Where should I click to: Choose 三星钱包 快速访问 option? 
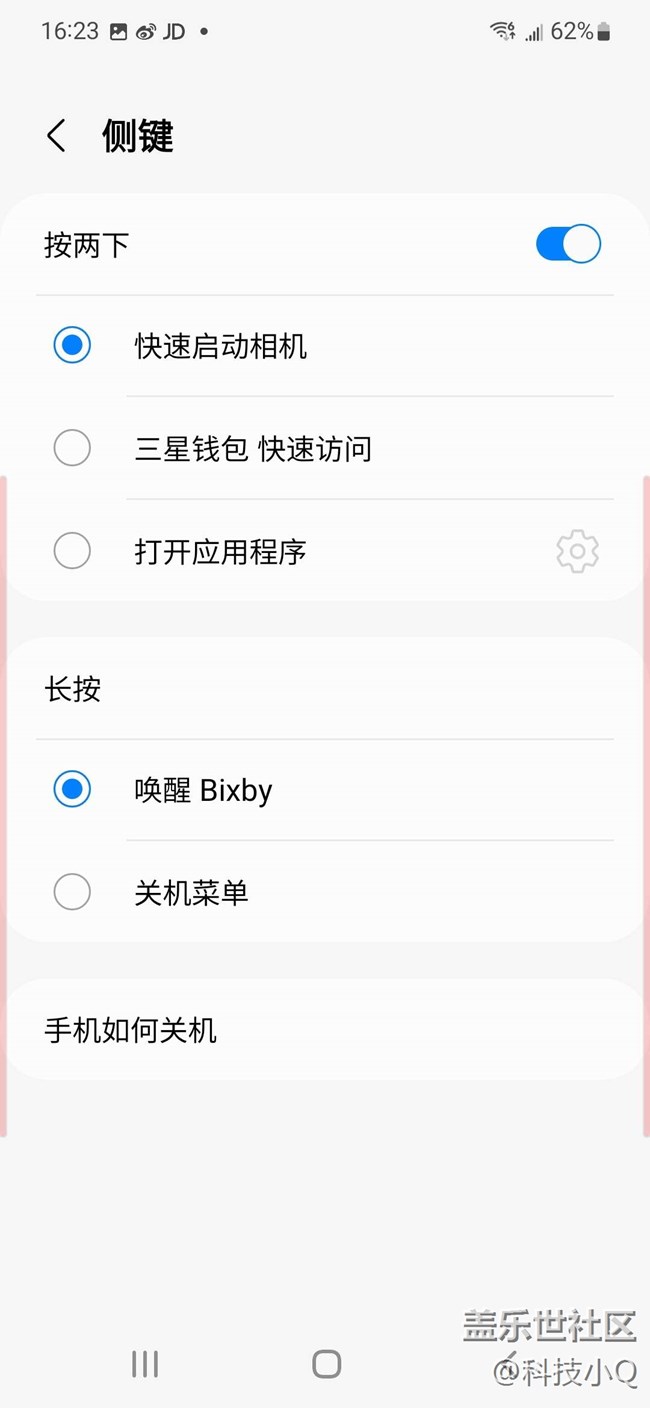tap(72, 448)
